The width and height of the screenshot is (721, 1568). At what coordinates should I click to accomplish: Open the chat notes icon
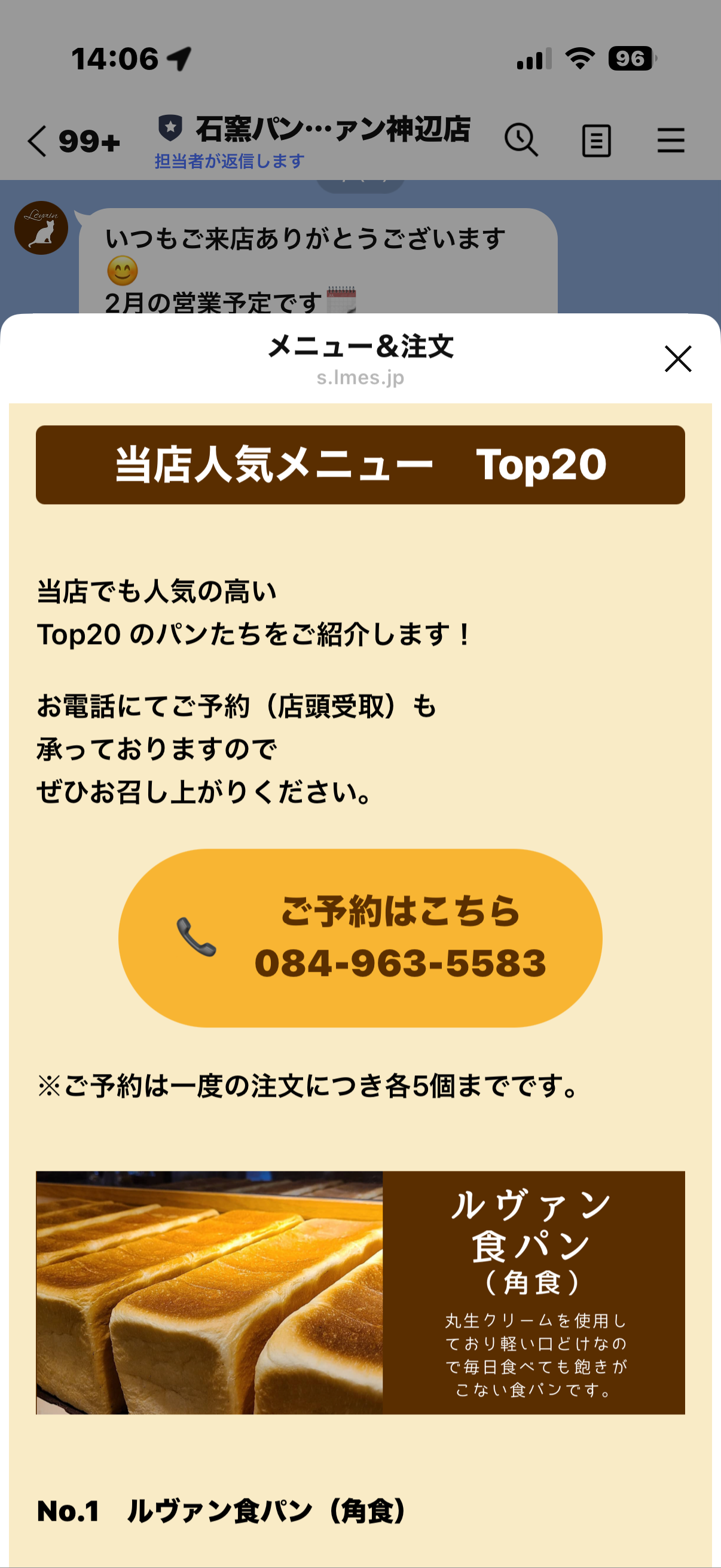(x=595, y=140)
